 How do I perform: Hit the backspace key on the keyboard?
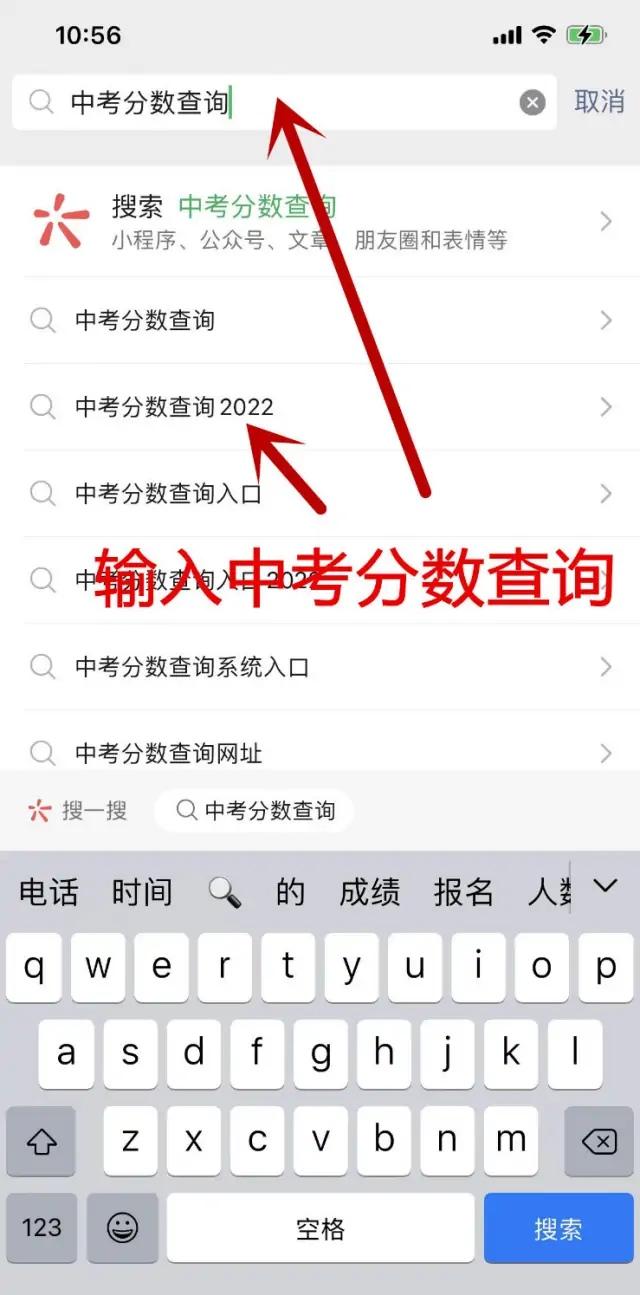(x=598, y=1141)
